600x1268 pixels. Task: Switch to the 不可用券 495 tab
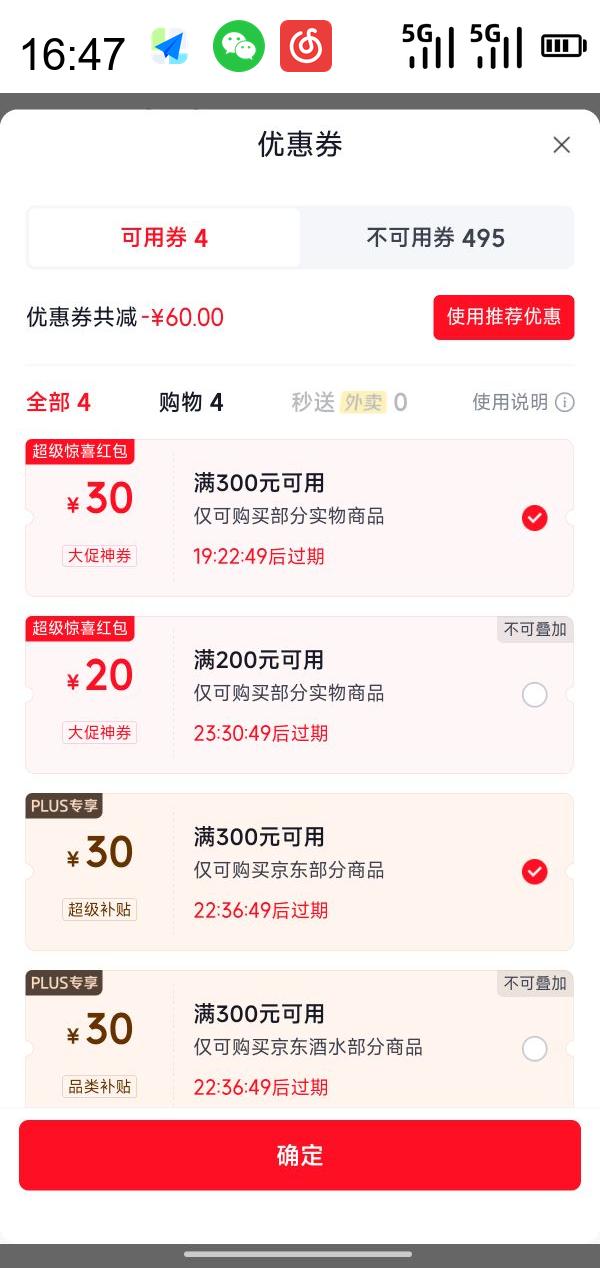click(x=436, y=238)
